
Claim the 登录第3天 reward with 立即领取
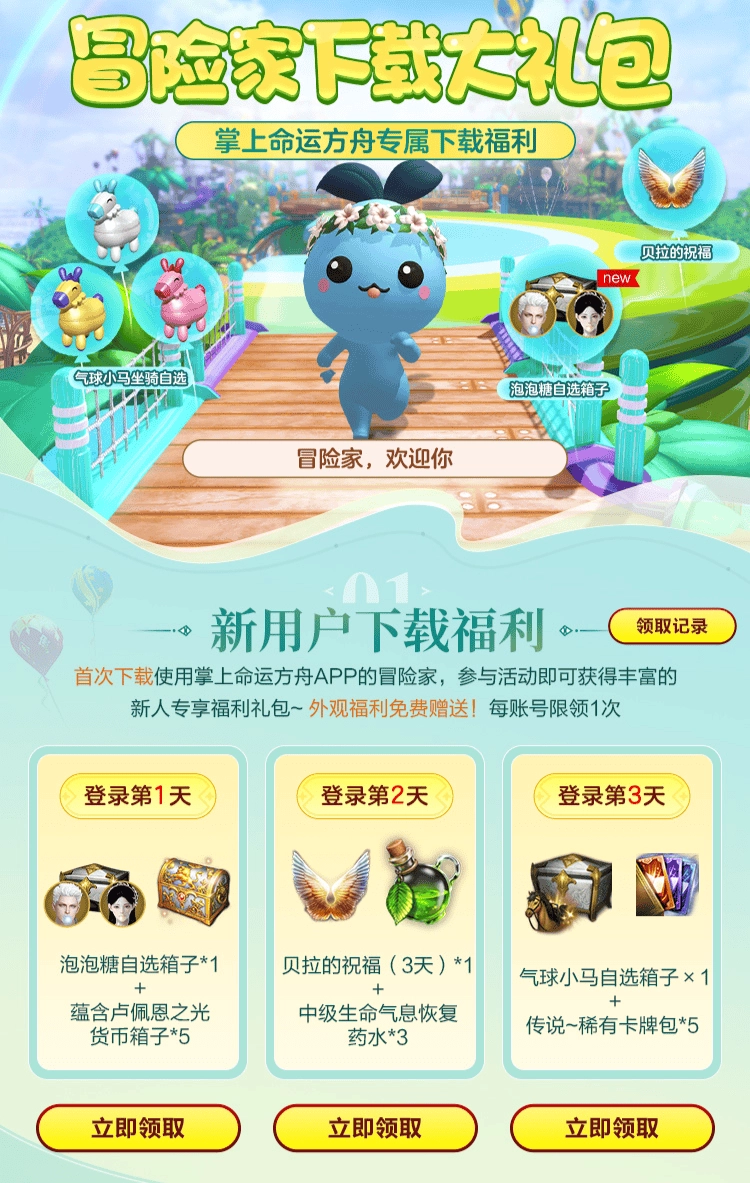[612, 1128]
